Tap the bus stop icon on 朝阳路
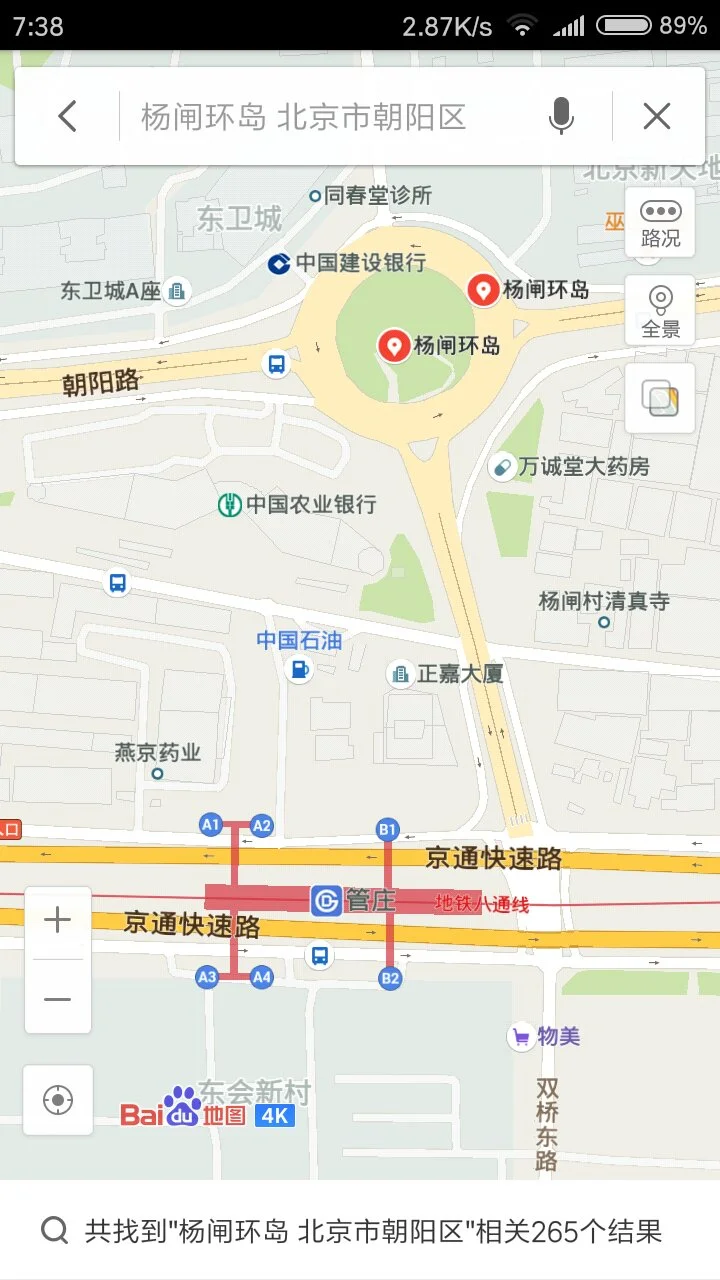Screen dimensions: 720x1280 tap(278, 363)
